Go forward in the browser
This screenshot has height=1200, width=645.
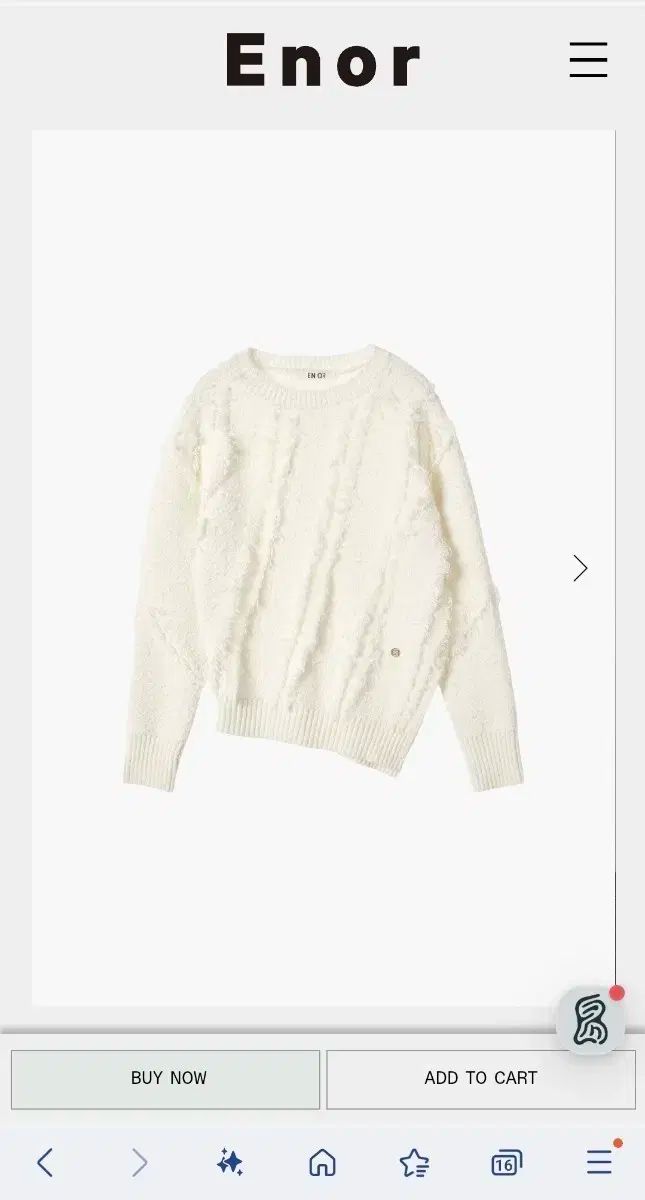(x=139, y=1162)
